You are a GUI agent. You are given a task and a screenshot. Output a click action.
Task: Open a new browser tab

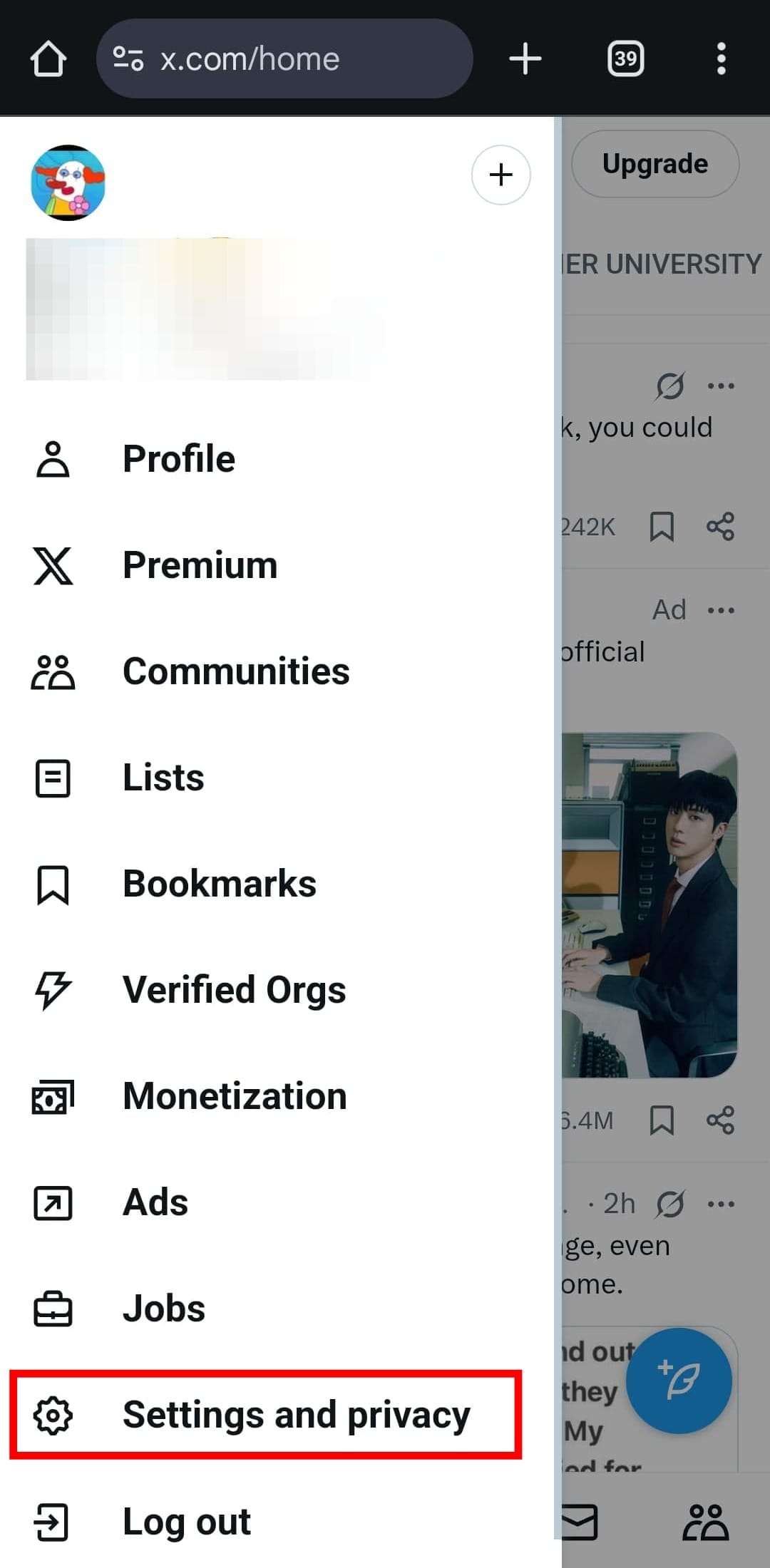tap(525, 58)
